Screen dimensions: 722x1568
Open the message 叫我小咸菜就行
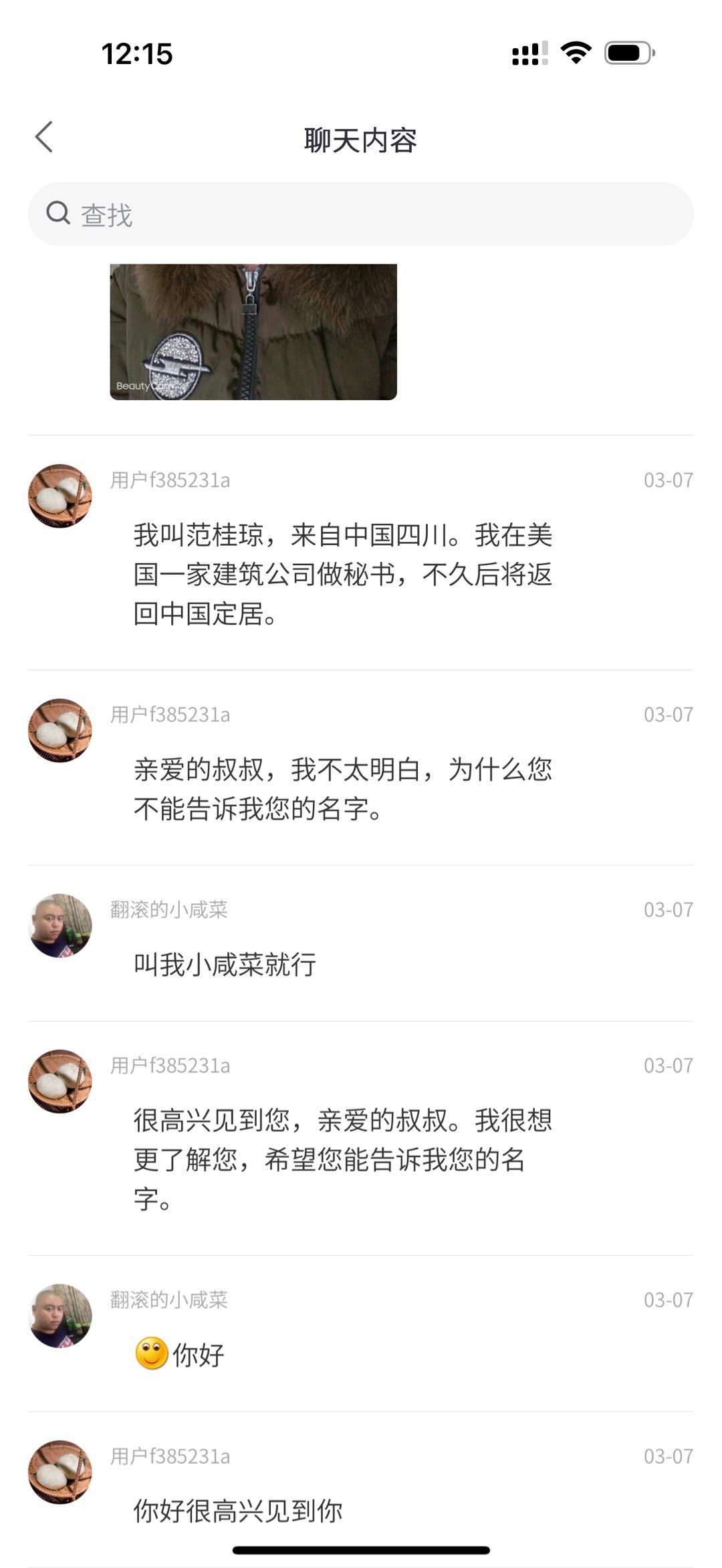225,964
